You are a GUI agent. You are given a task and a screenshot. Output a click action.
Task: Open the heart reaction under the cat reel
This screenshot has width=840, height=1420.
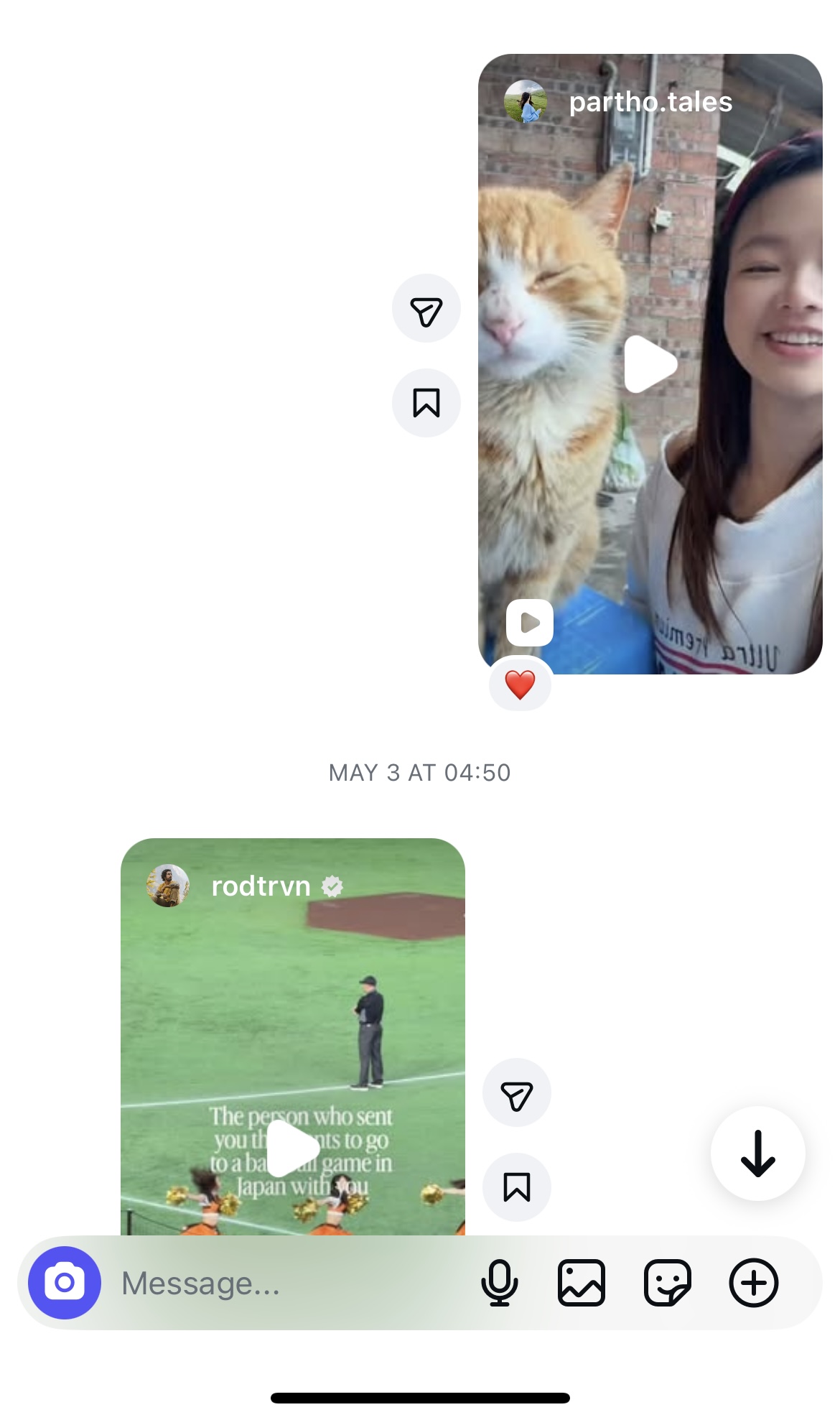[520, 684]
